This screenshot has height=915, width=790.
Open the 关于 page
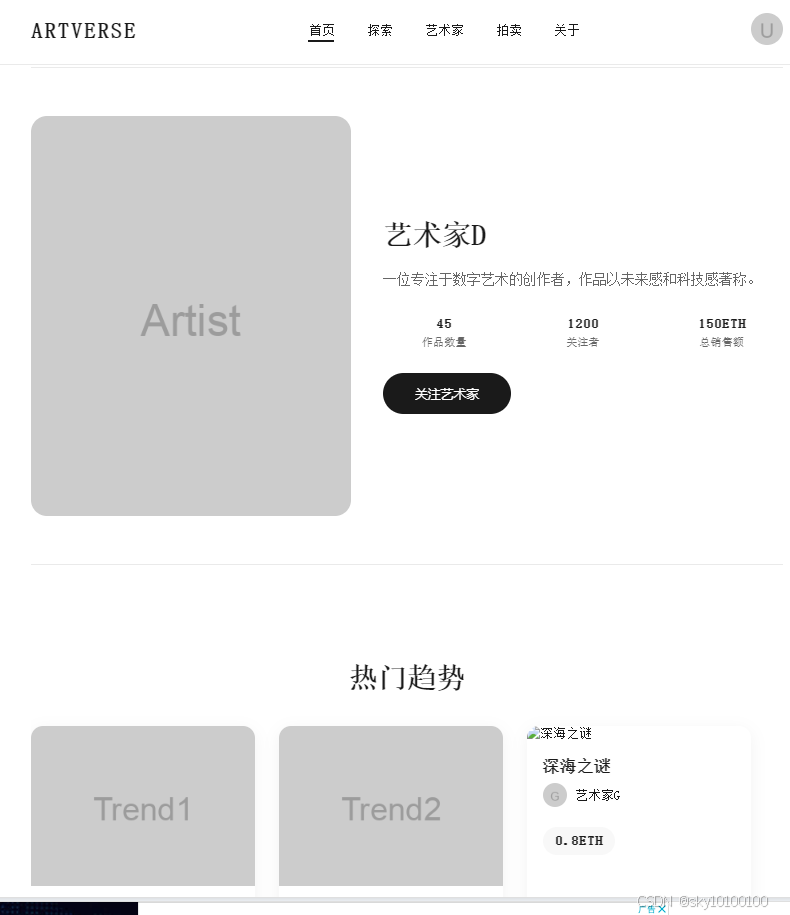coord(567,30)
